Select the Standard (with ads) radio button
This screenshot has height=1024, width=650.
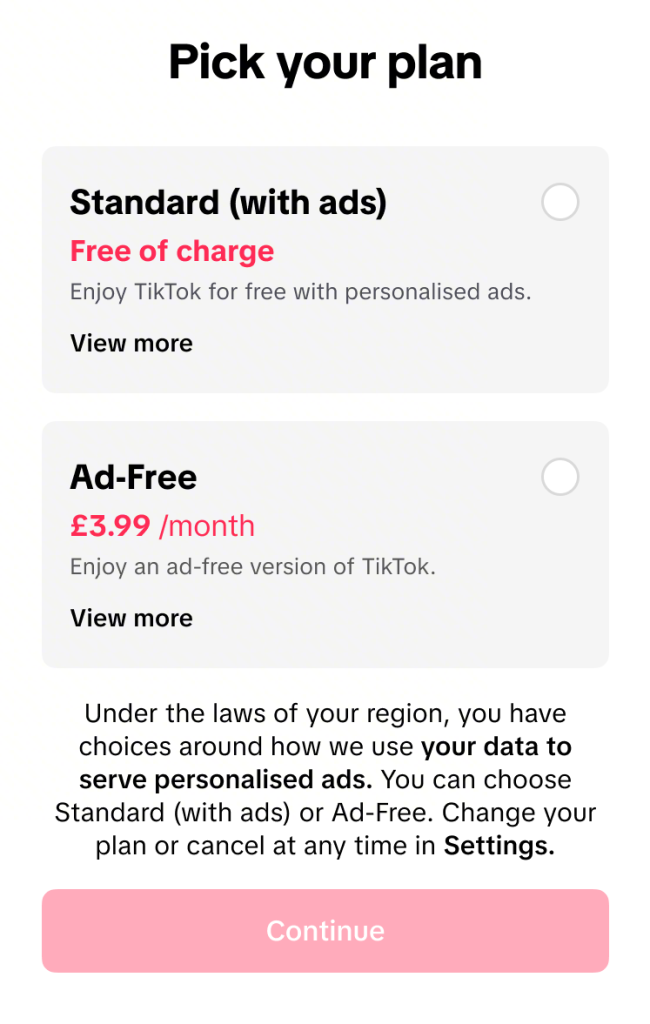(560, 202)
